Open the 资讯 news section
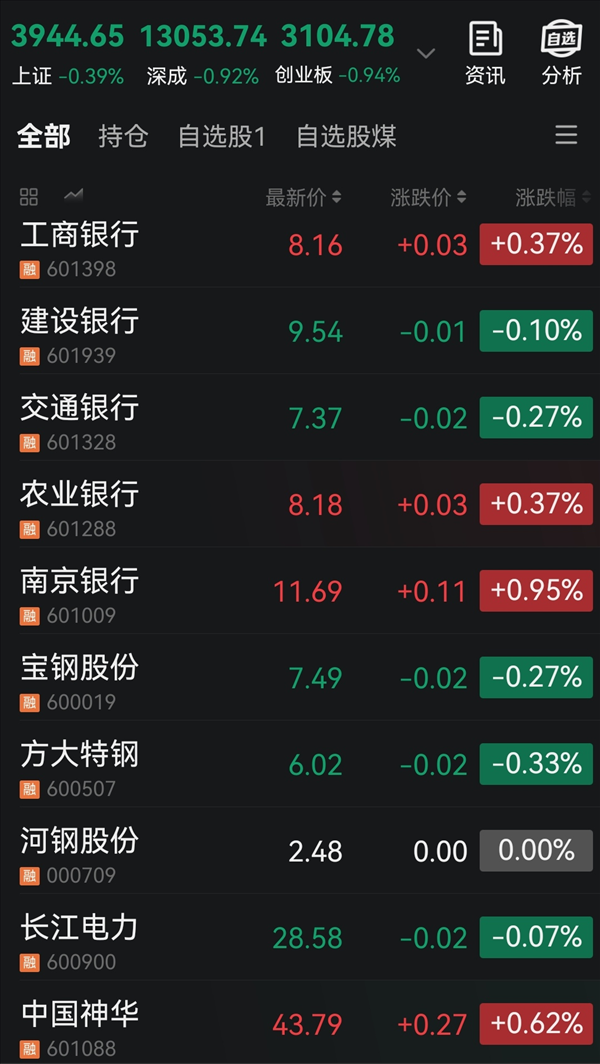Screen dimensions: 600x1064 click(x=485, y=53)
